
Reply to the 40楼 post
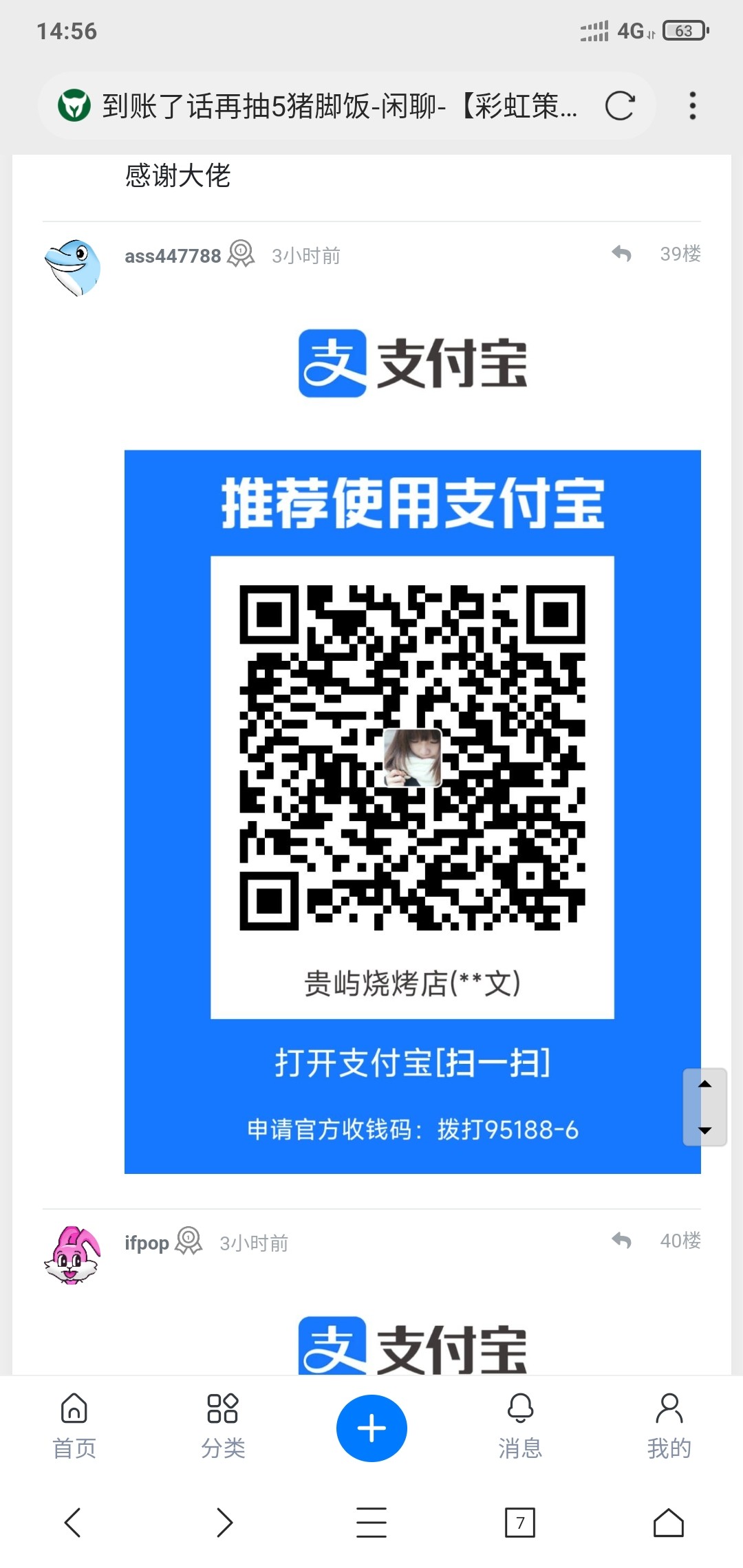coord(621,1241)
